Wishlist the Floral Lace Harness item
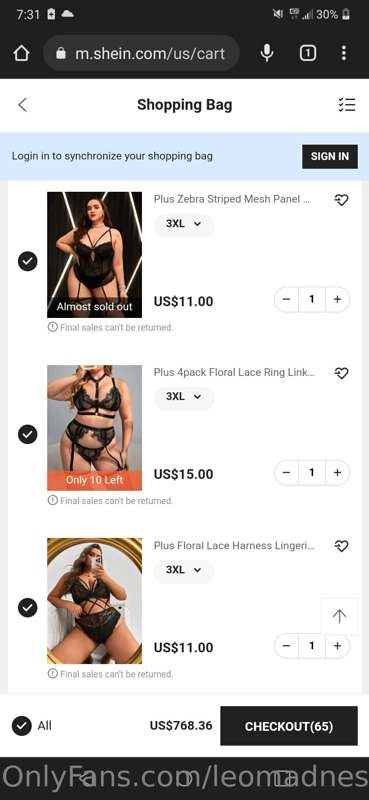 click(341, 546)
